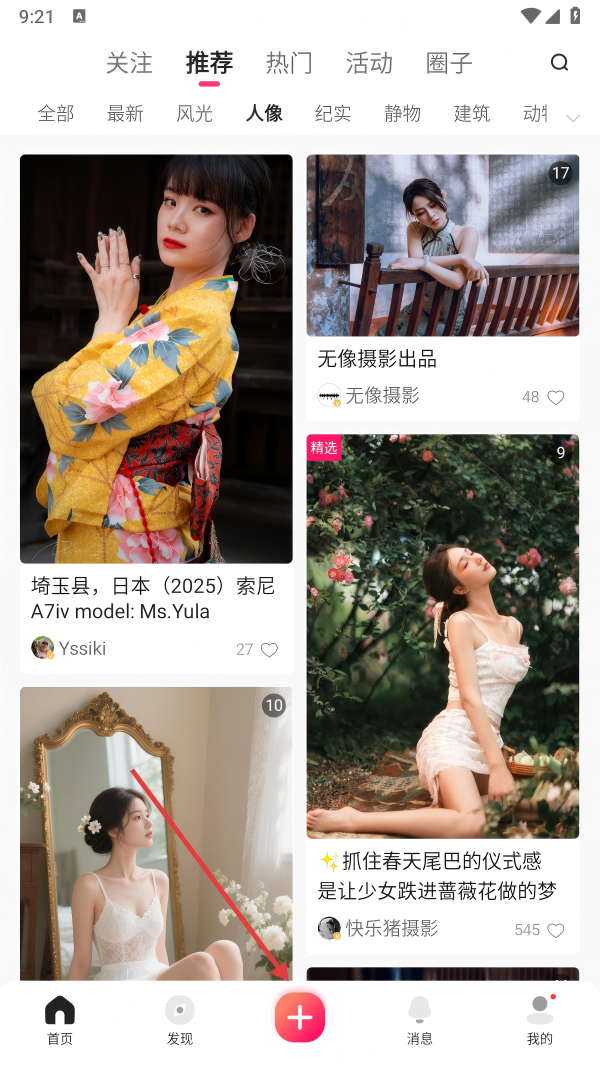
Task: Filter by 纪实 category
Action: [x=333, y=114]
